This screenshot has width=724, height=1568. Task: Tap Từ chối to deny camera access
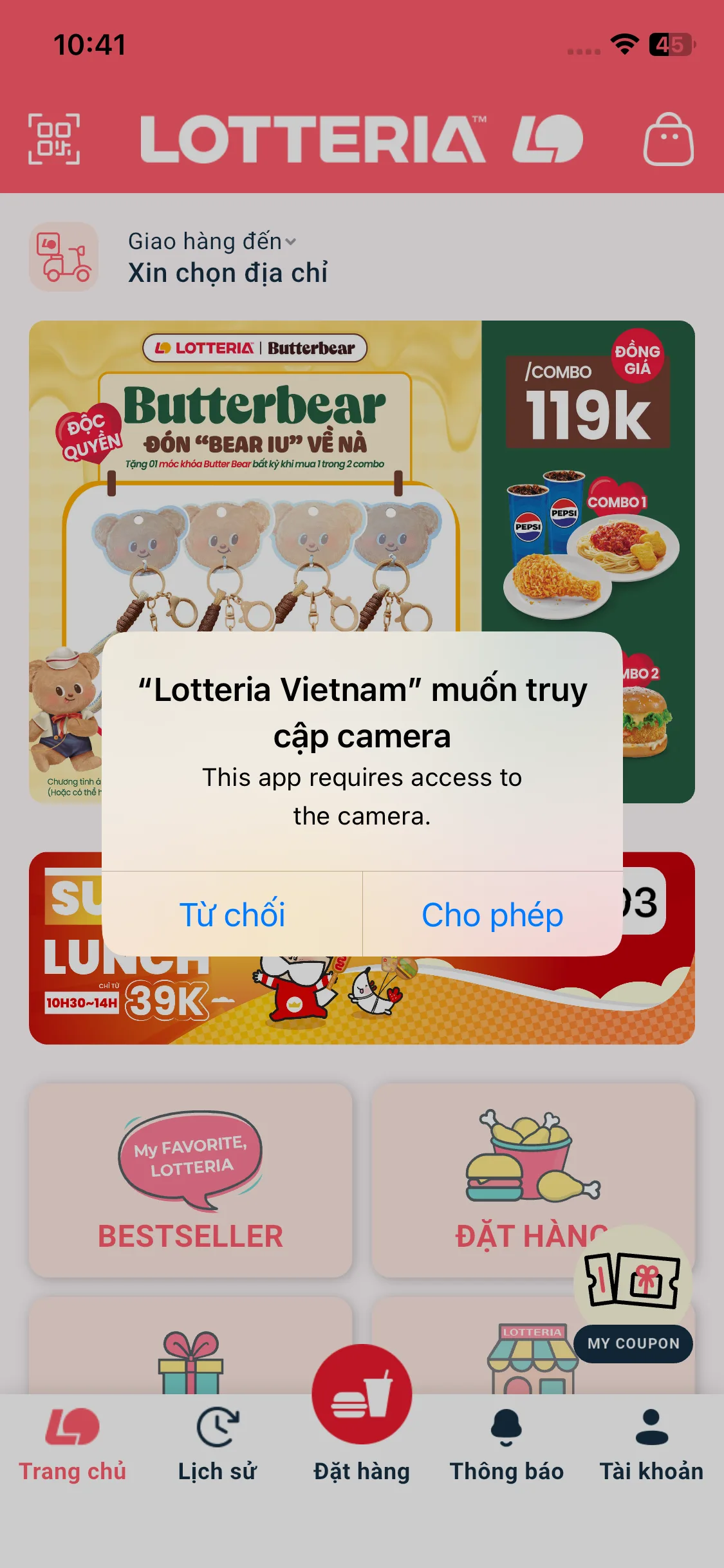232,914
